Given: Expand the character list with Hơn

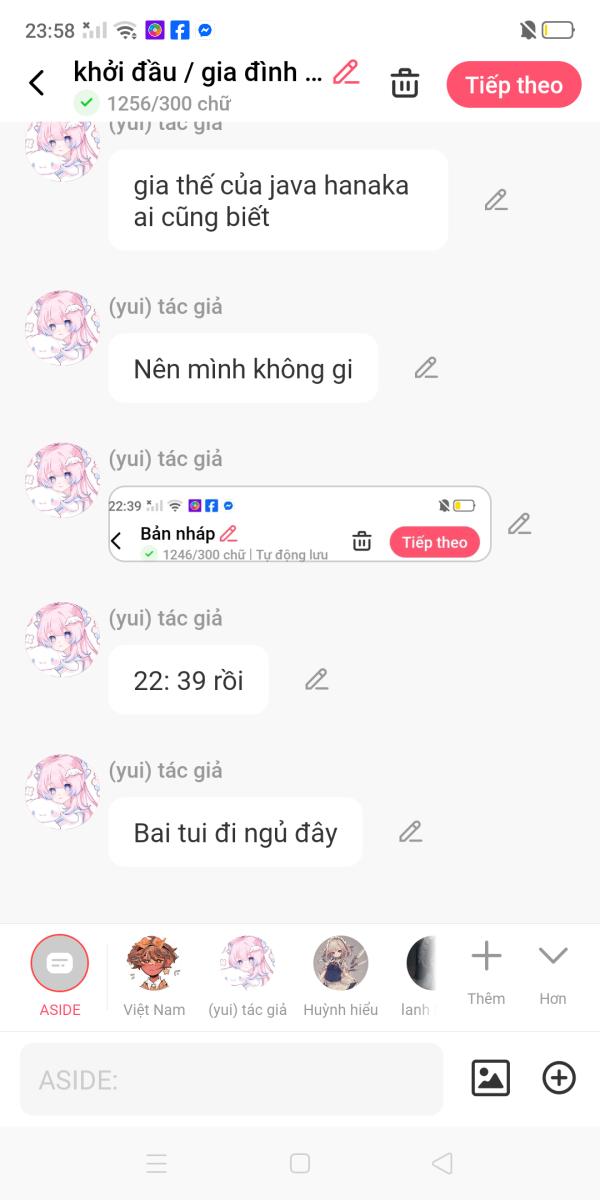Looking at the screenshot, I should click(x=552, y=968).
